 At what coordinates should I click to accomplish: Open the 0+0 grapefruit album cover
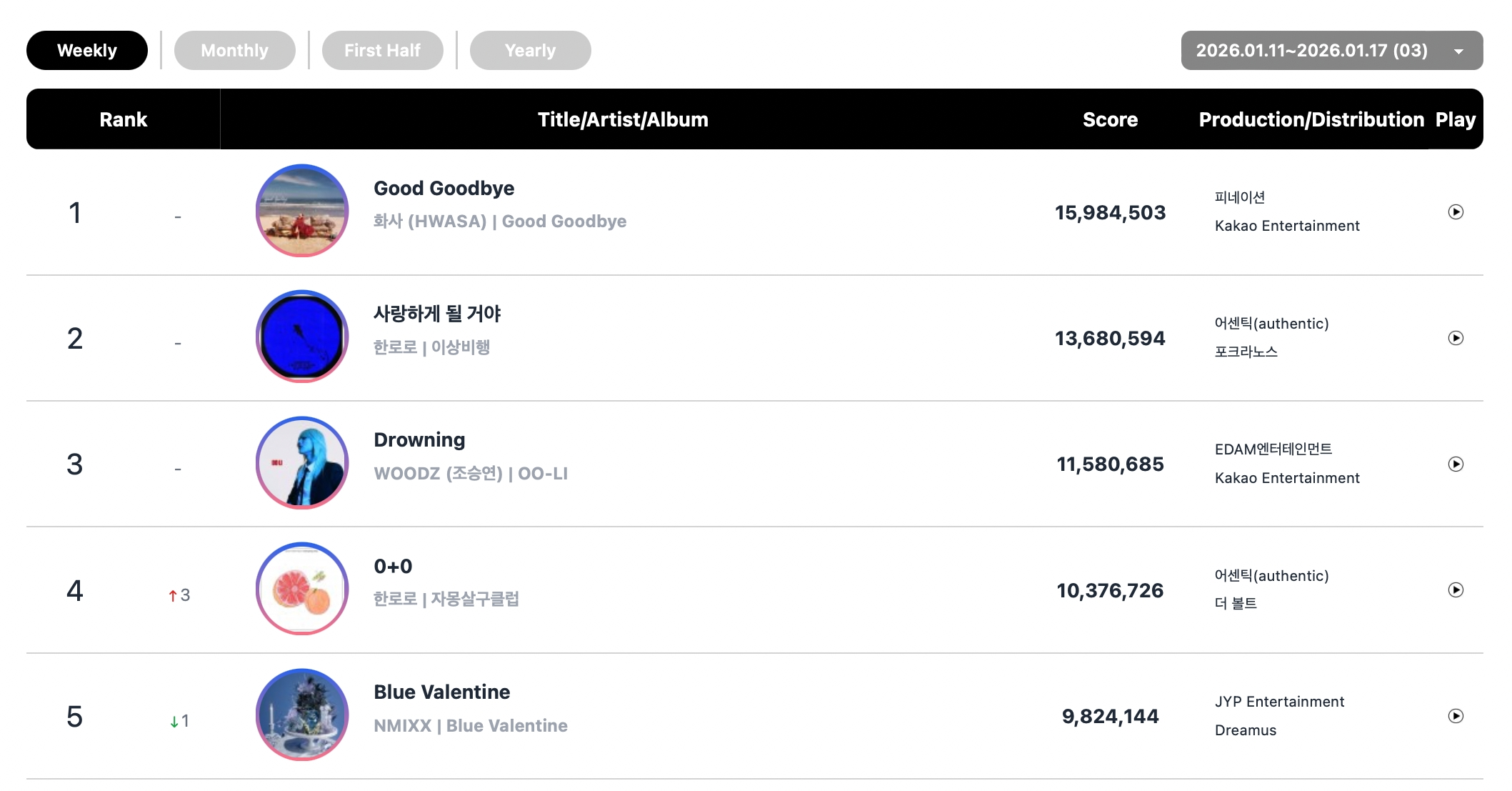(x=302, y=589)
